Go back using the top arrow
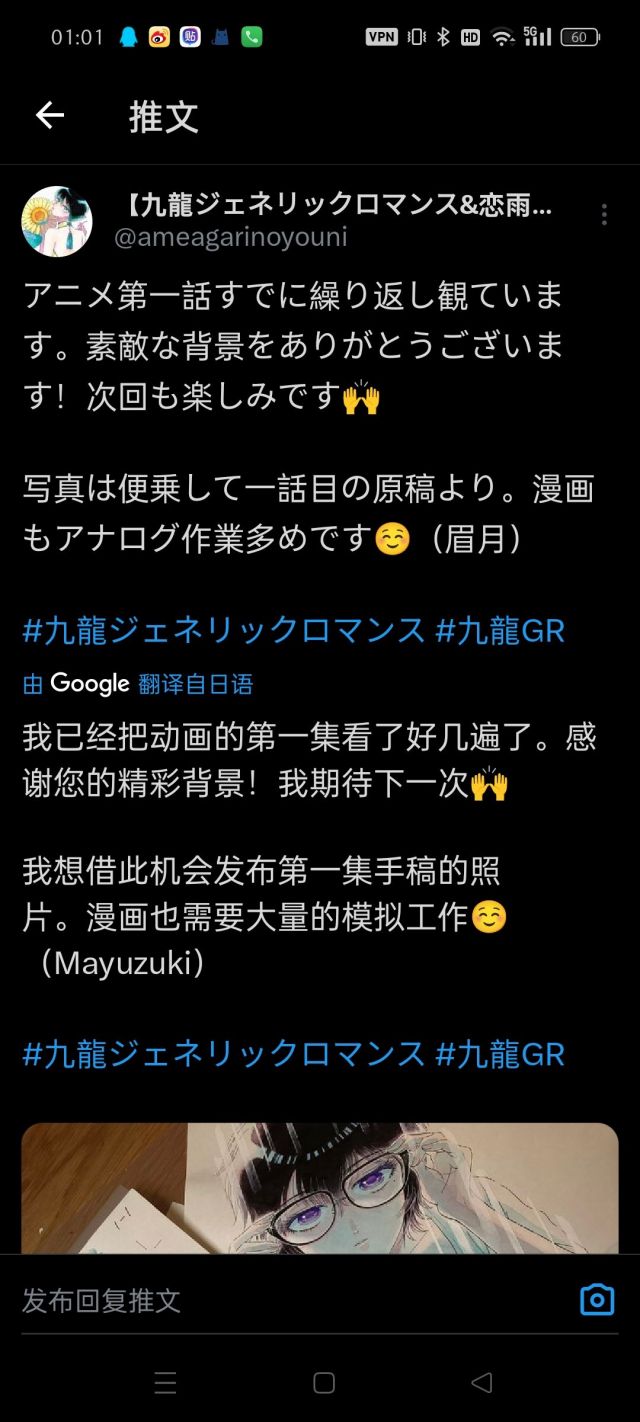The height and width of the screenshot is (1422, 640). tap(50, 116)
